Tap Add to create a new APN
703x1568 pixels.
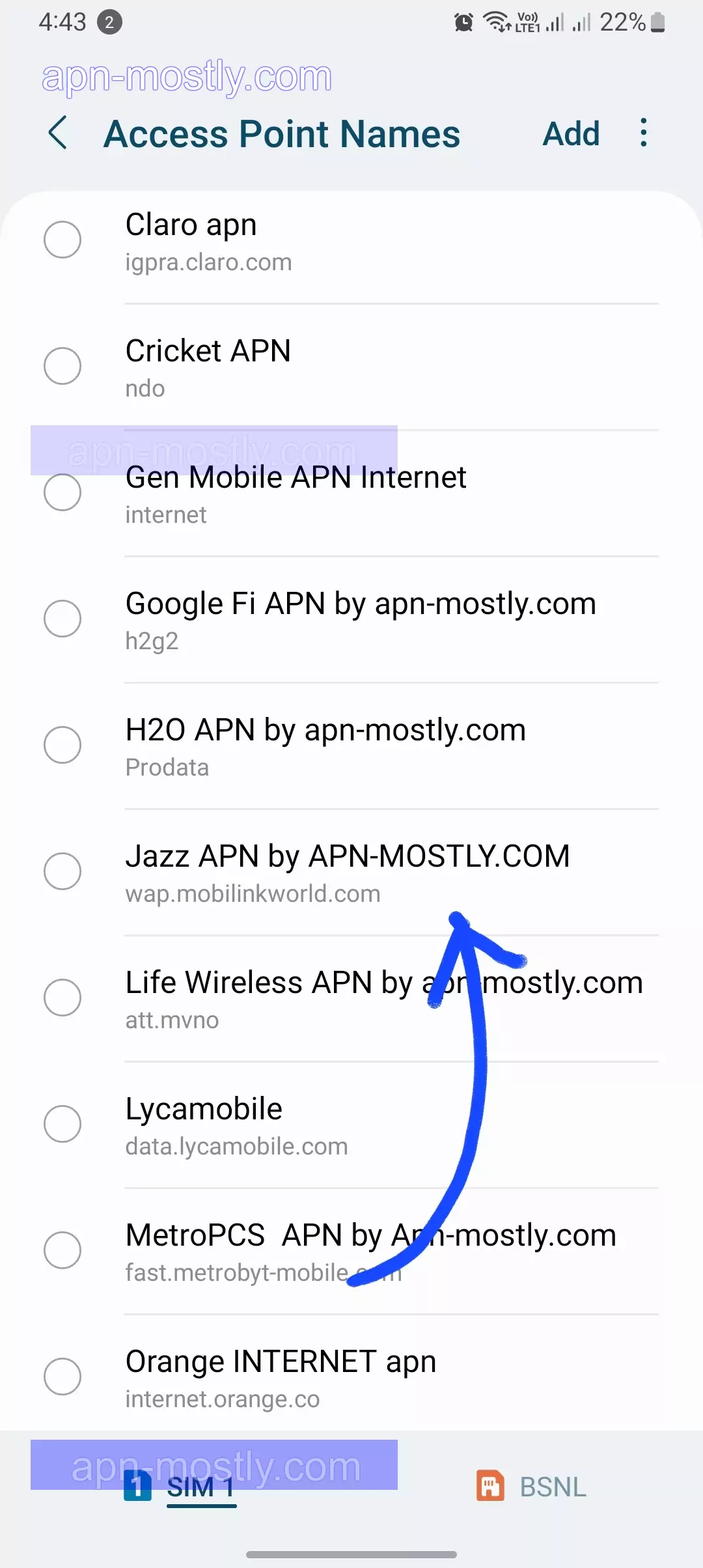coord(571,134)
